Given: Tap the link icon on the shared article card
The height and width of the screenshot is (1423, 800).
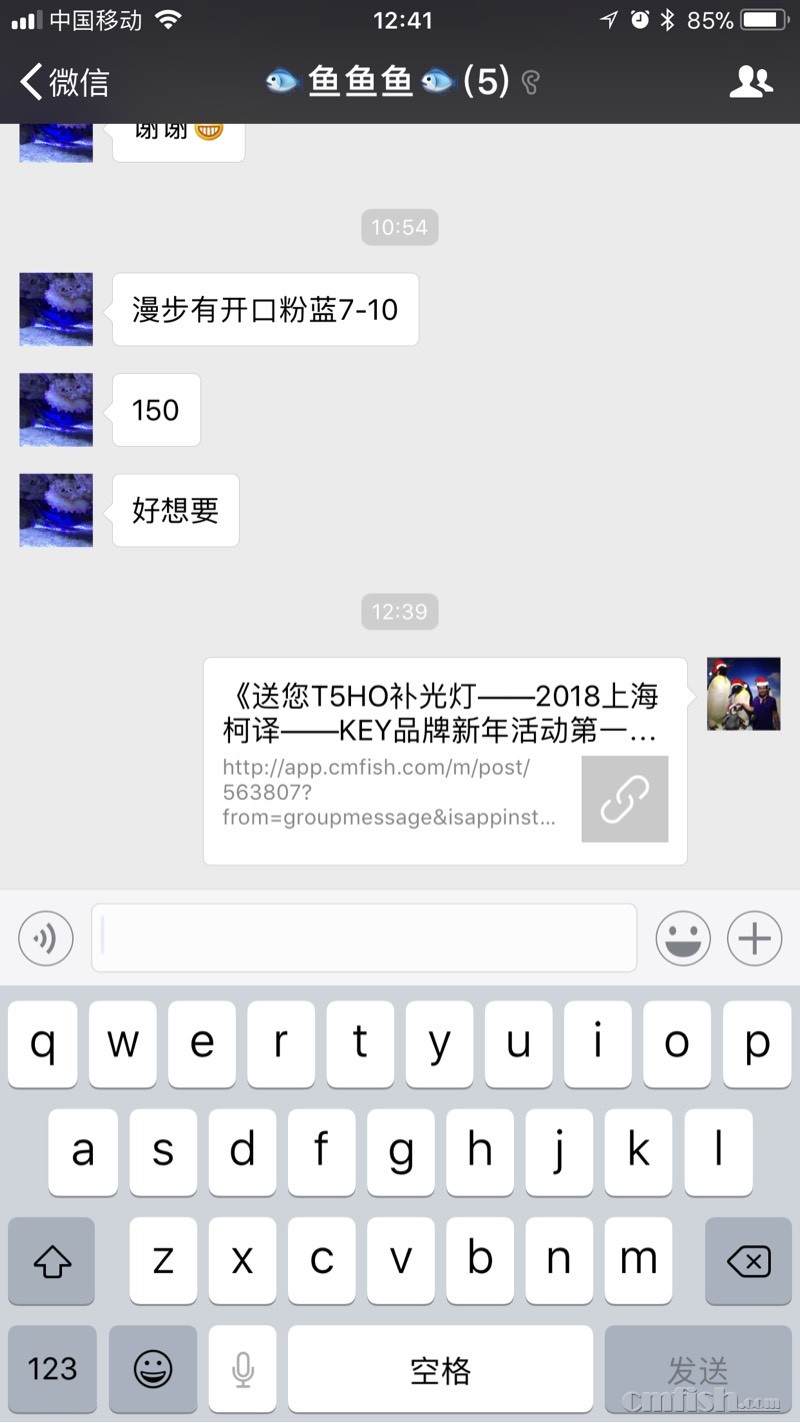Looking at the screenshot, I should [624, 799].
